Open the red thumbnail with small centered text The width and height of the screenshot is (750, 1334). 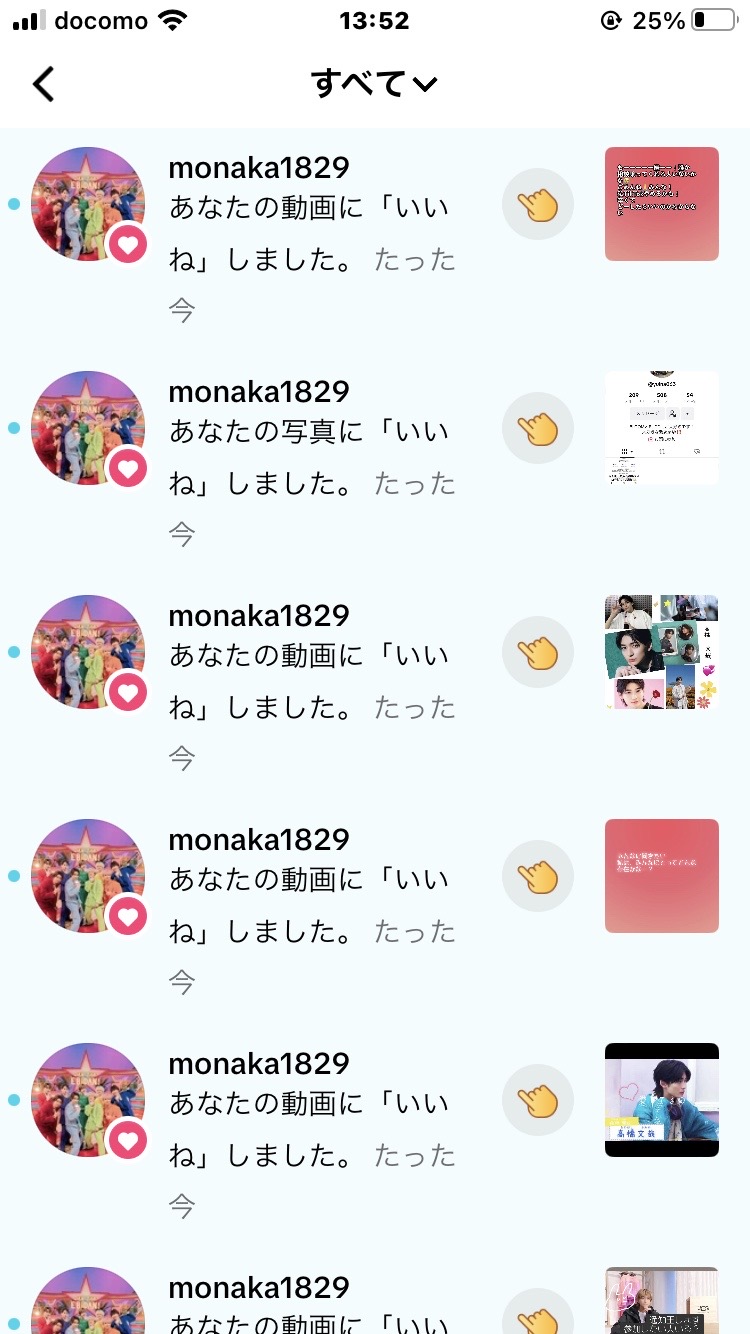pyautogui.click(x=661, y=876)
